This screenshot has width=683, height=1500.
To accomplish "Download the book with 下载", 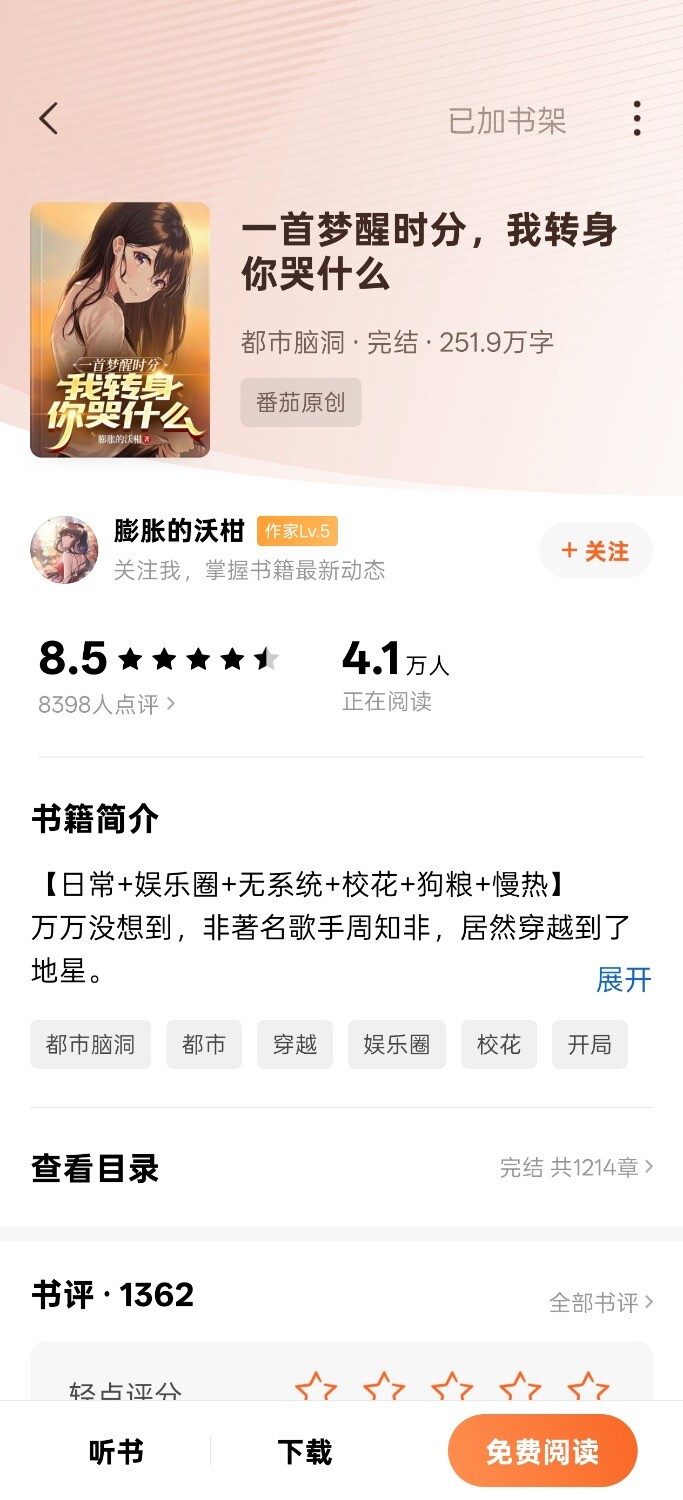I will pos(304,1452).
